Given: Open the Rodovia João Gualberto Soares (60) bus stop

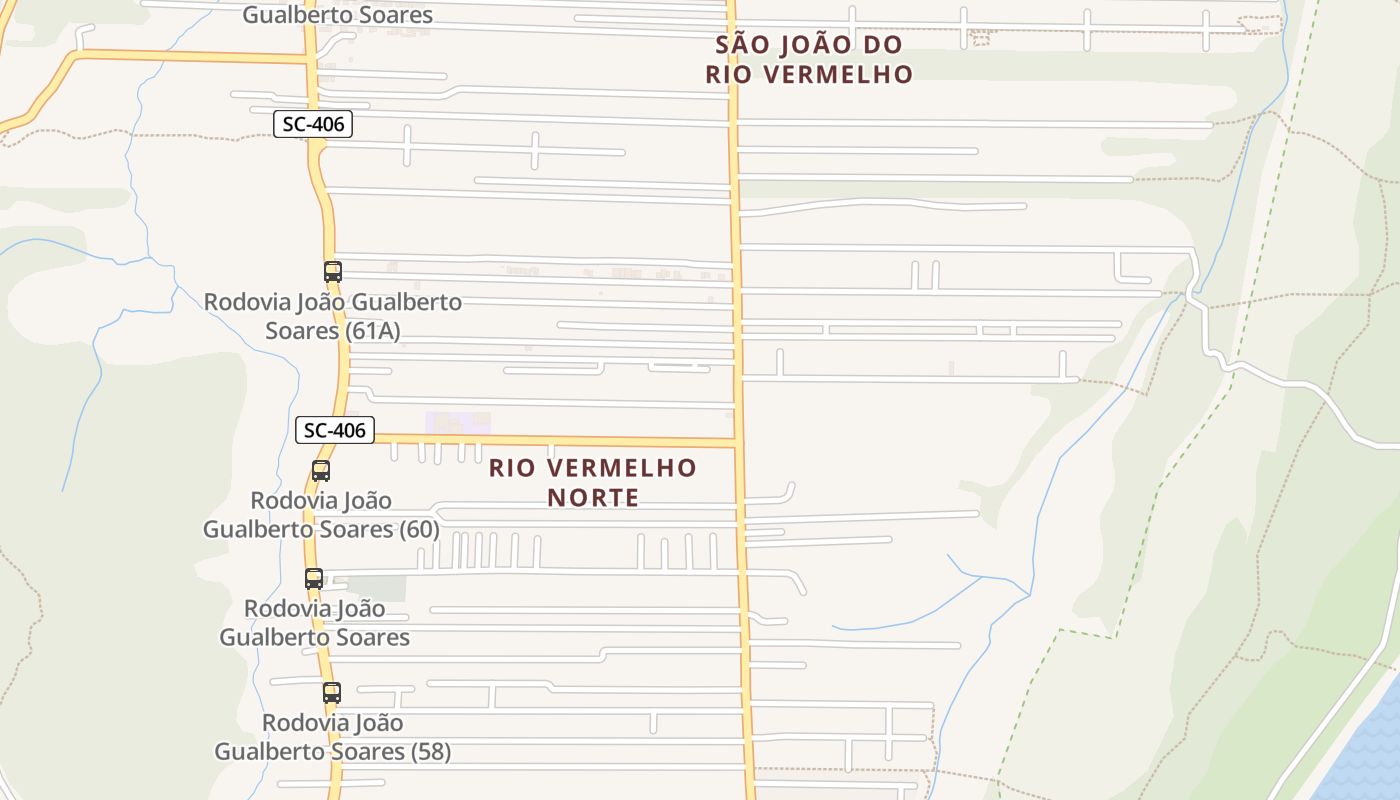Looking at the screenshot, I should tap(321, 470).
